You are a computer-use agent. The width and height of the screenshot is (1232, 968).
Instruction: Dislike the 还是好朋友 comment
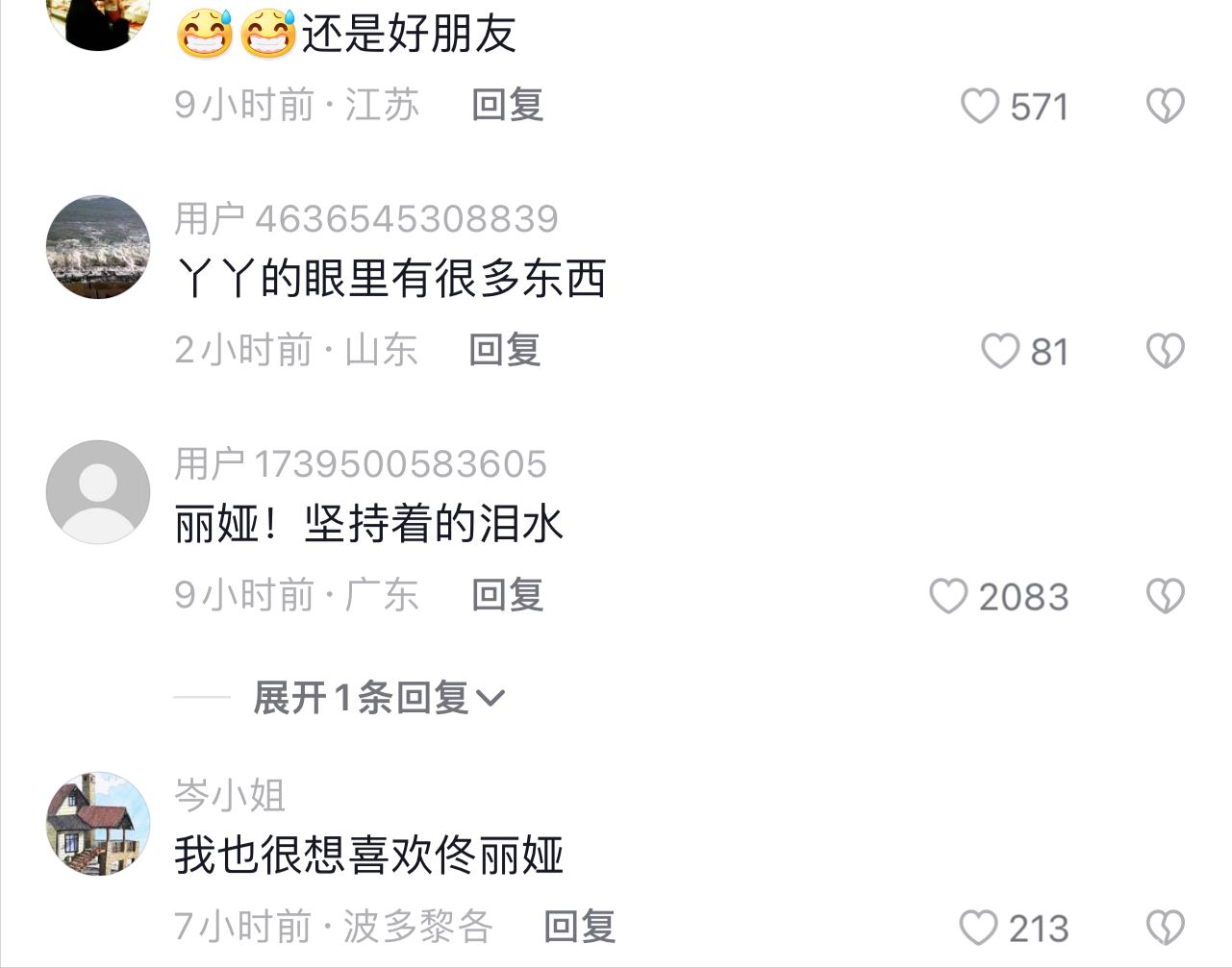coord(1165,106)
